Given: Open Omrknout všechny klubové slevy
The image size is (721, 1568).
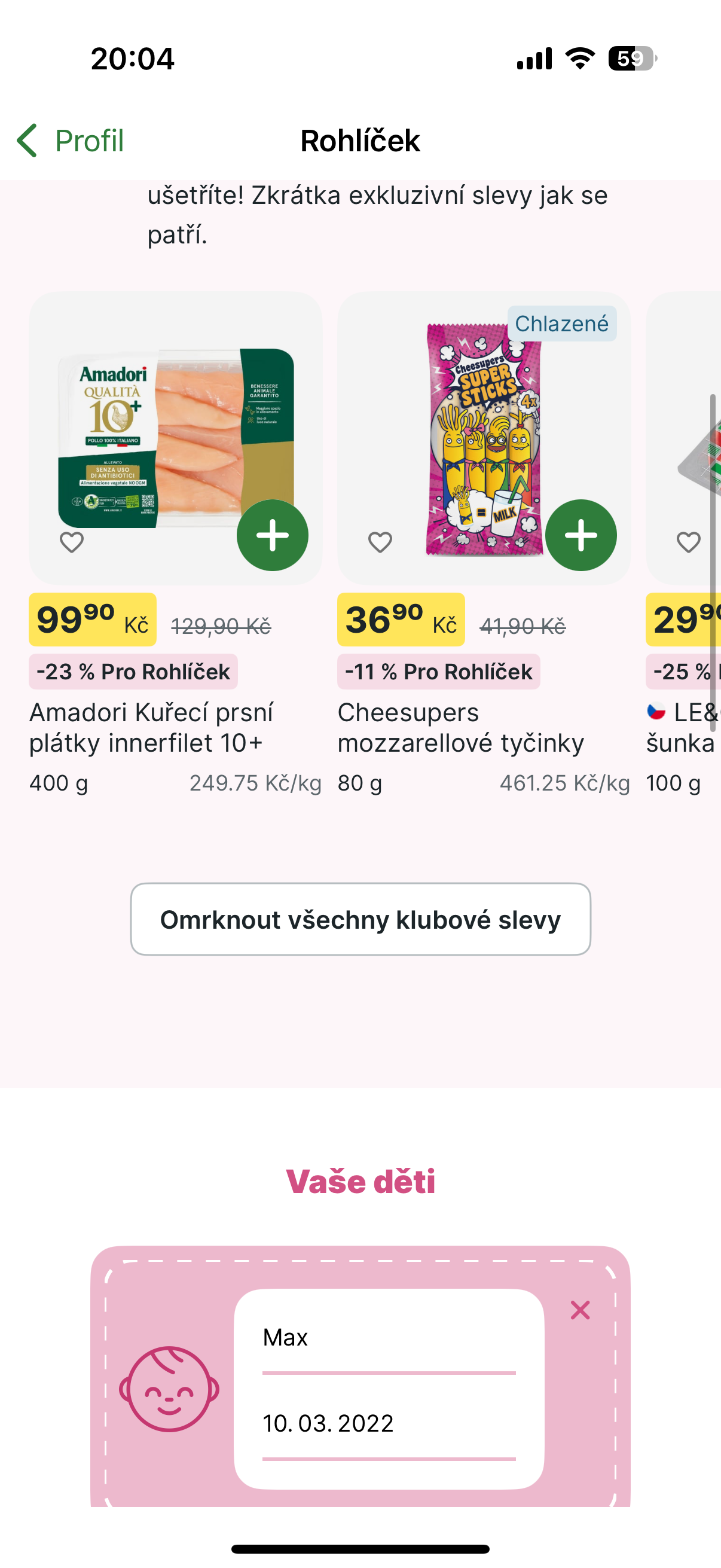Looking at the screenshot, I should pyautogui.click(x=360, y=919).
